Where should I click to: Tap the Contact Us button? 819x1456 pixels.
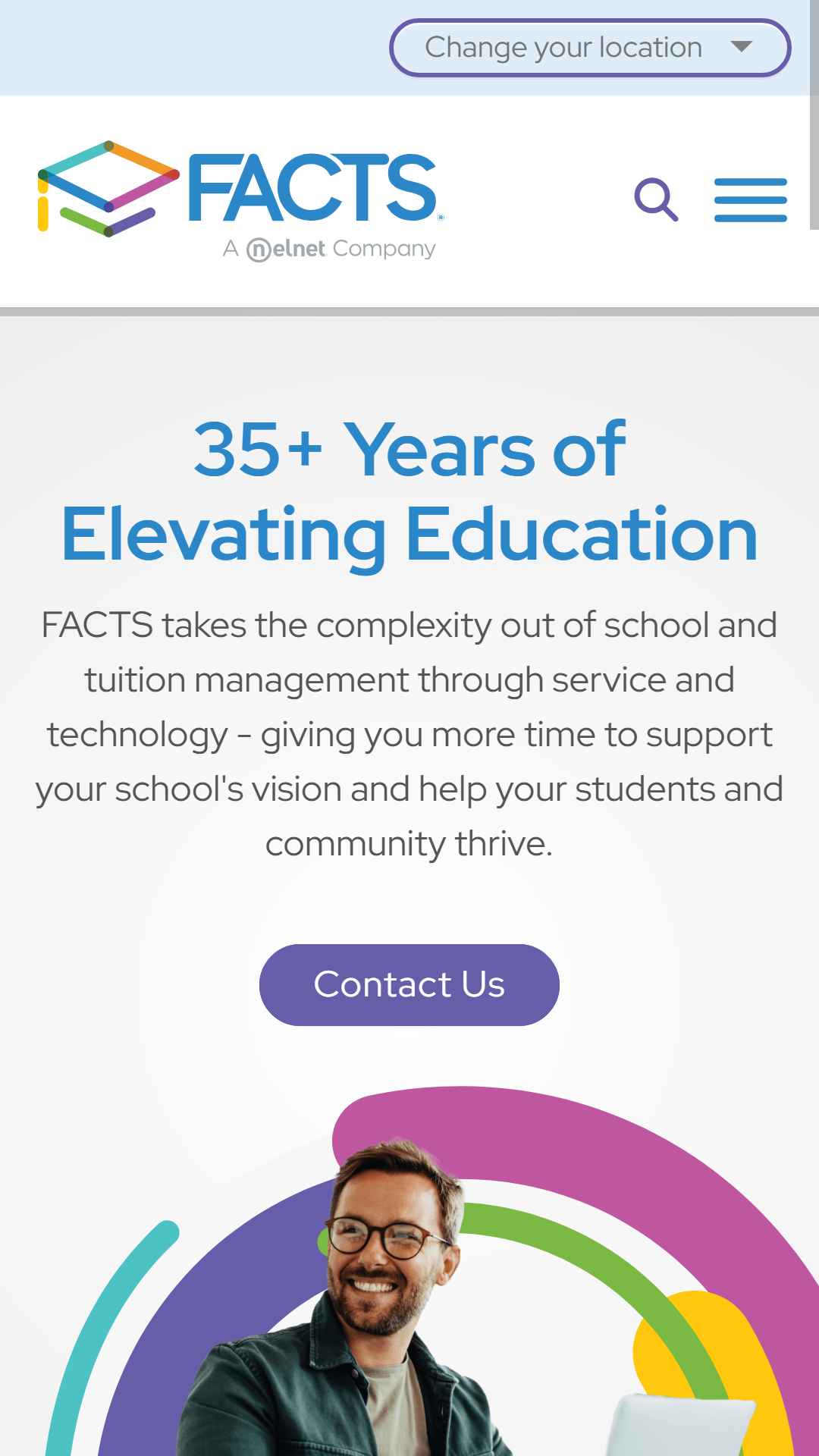pos(409,984)
